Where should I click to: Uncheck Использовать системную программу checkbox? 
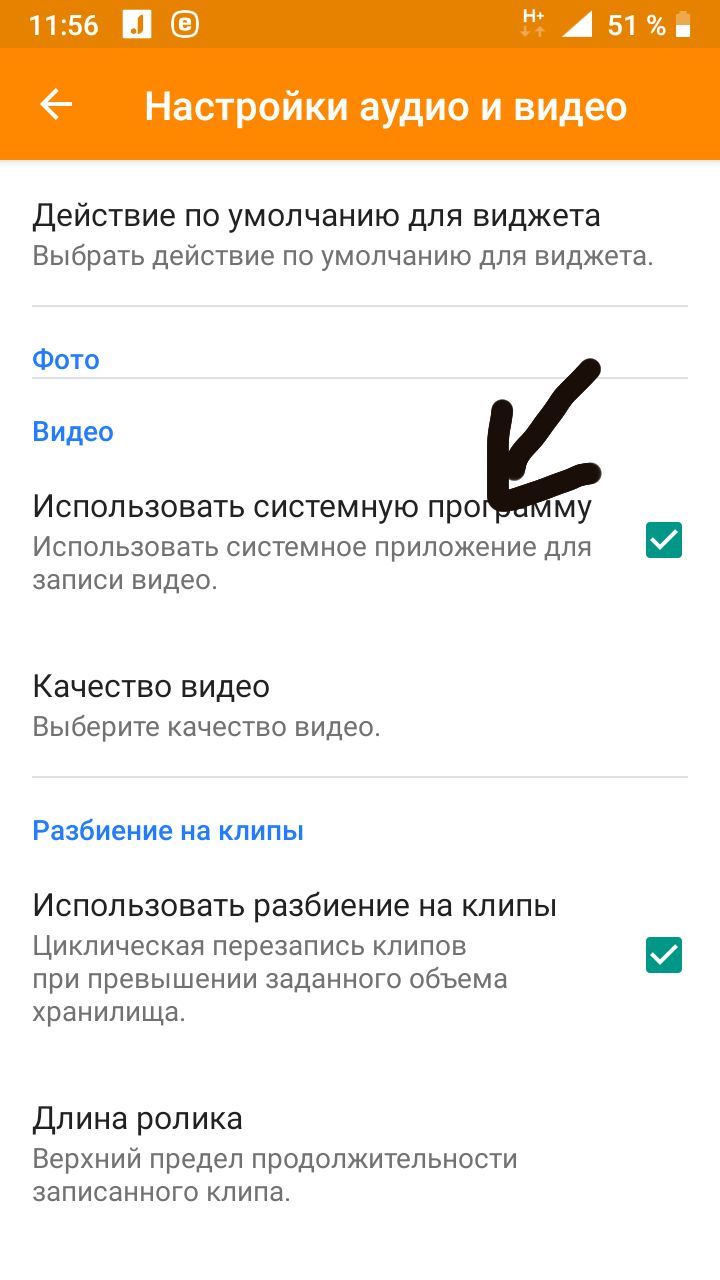pyautogui.click(x=664, y=540)
